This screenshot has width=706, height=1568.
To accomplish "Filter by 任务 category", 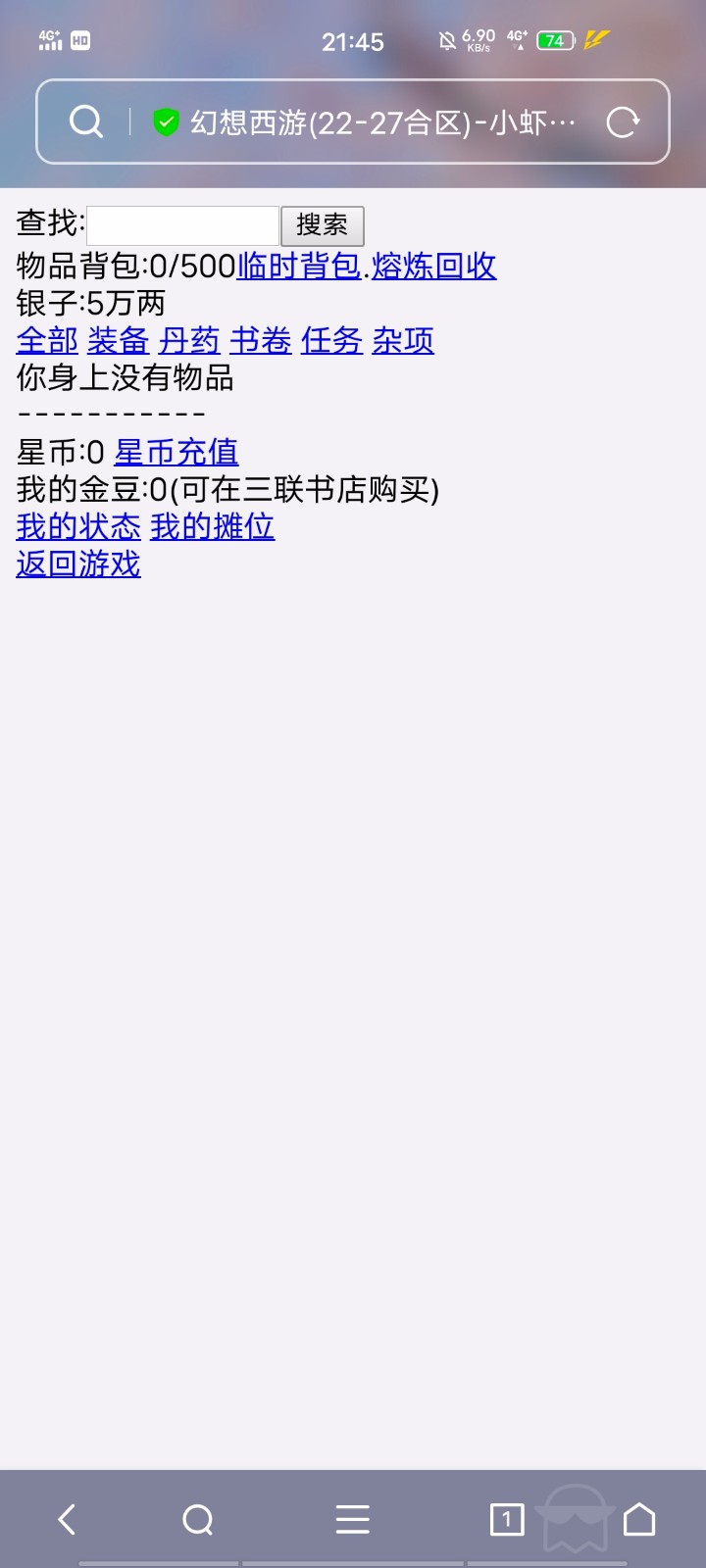I will click(331, 340).
